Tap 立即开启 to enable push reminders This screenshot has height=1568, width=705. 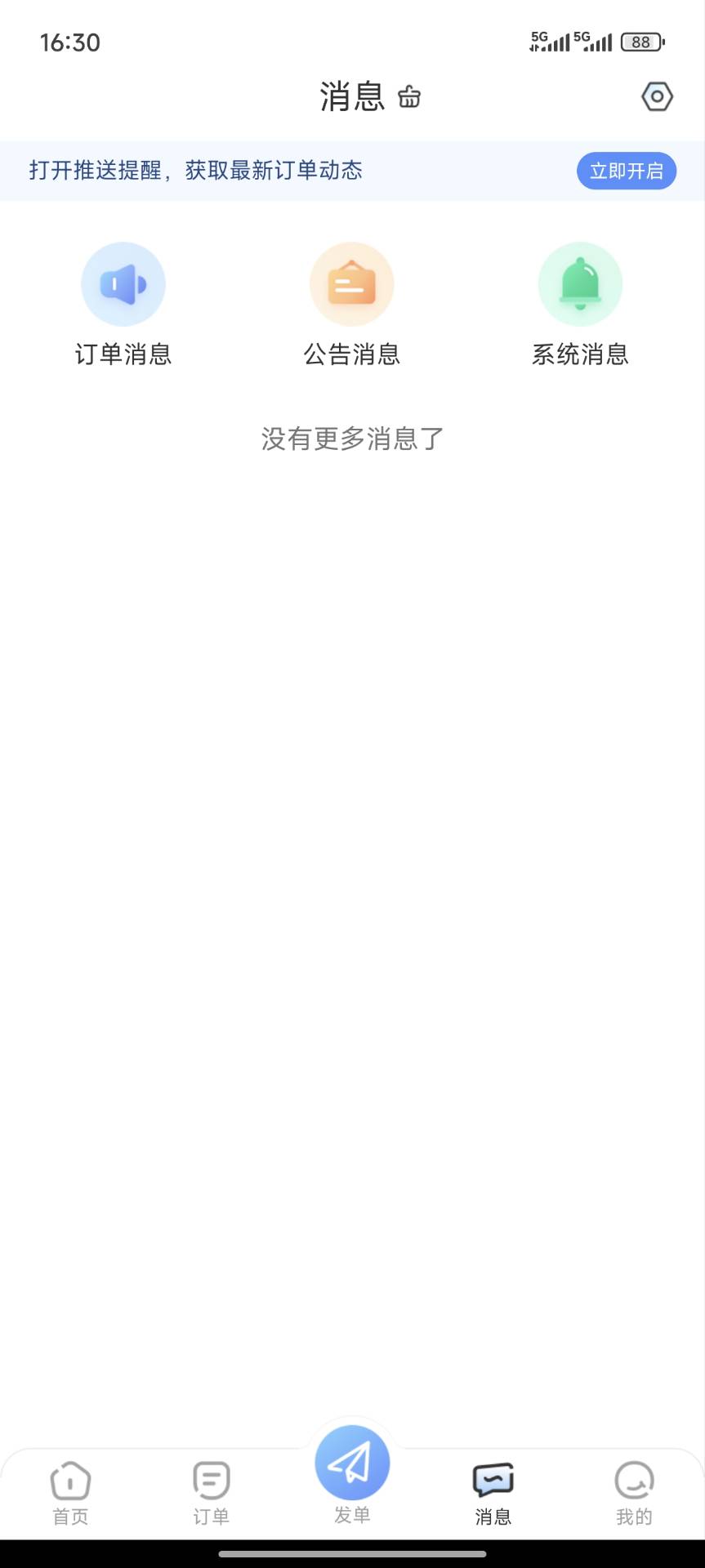[x=627, y=171]
